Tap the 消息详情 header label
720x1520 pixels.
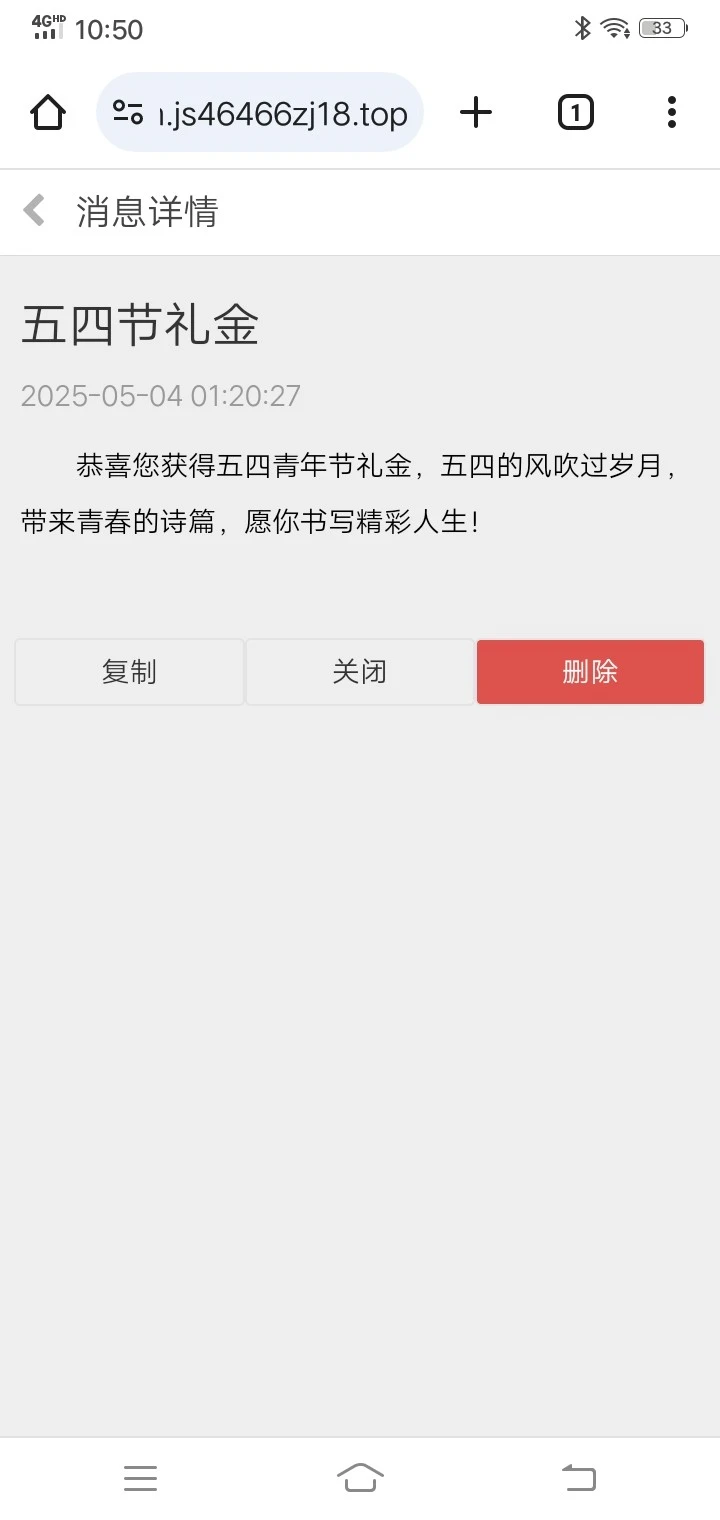[148, 211]
